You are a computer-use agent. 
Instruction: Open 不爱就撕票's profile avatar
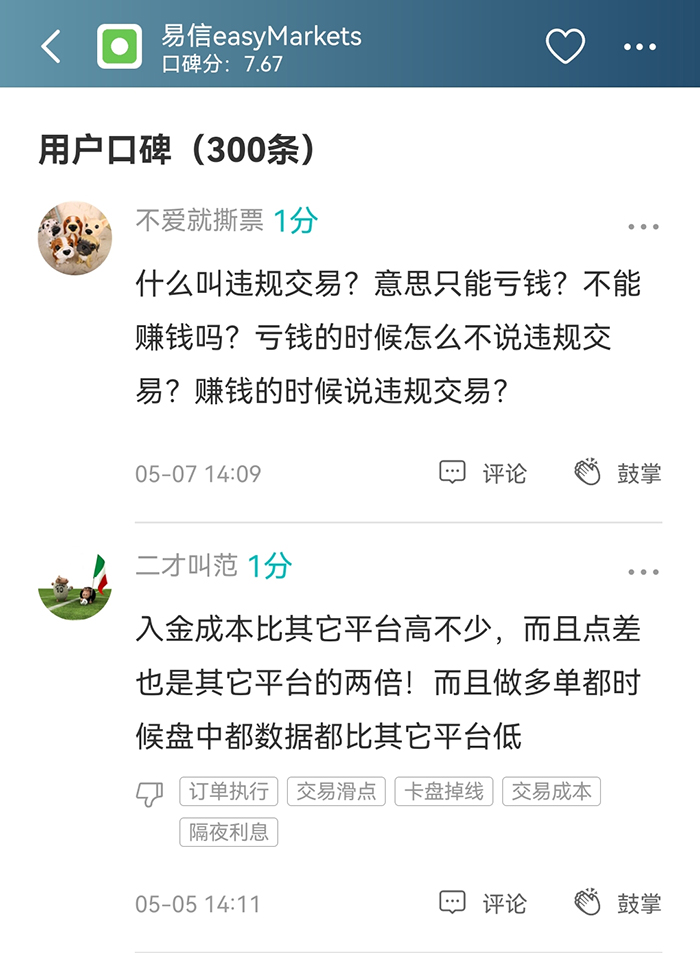75,238
